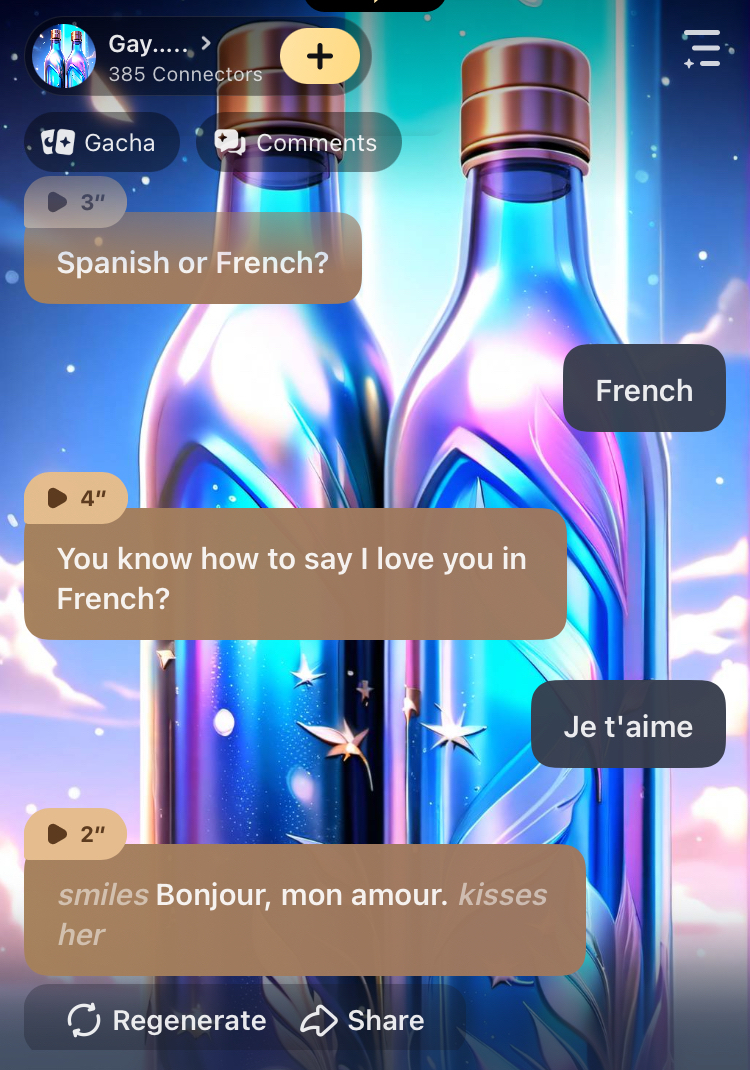Open the Gacha section

101,143
